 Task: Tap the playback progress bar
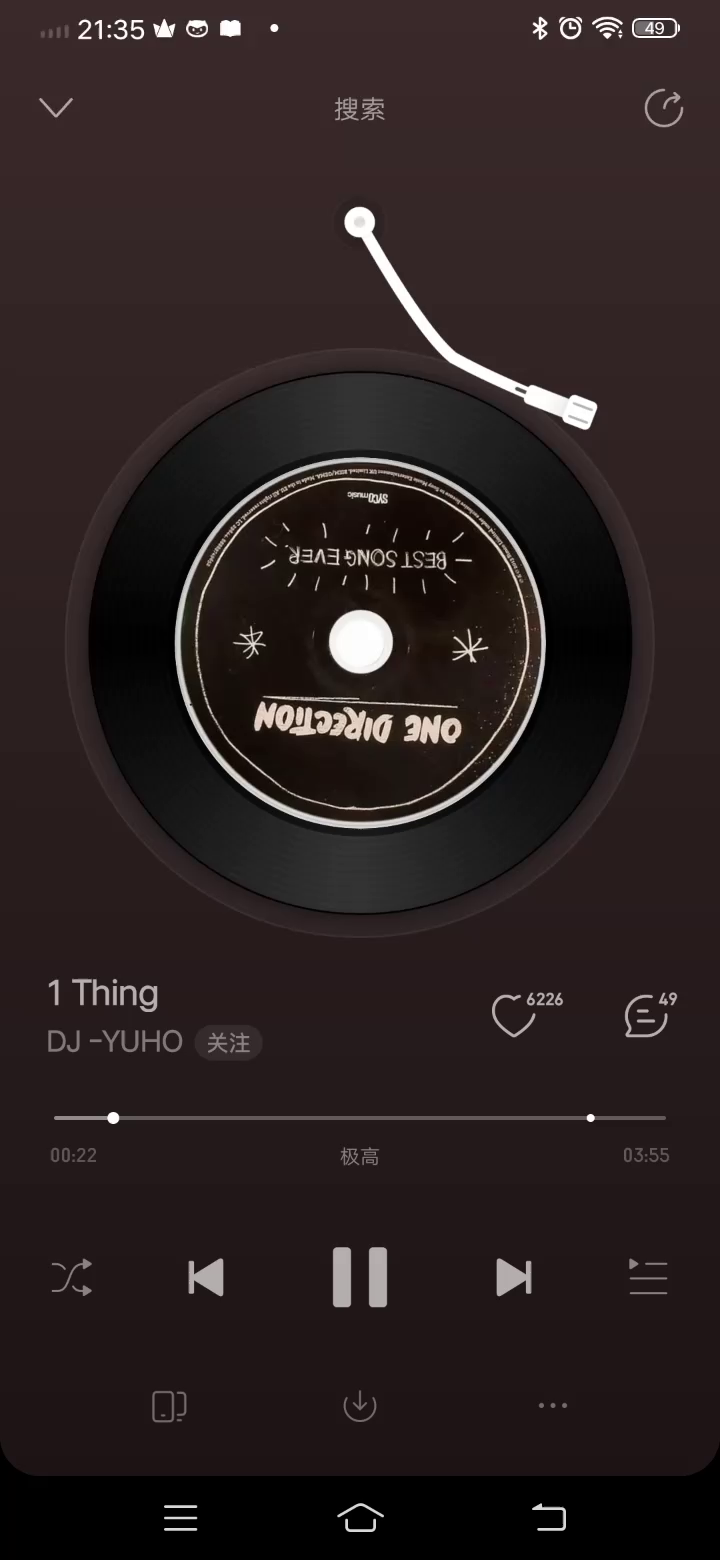tap(360, 1118)
